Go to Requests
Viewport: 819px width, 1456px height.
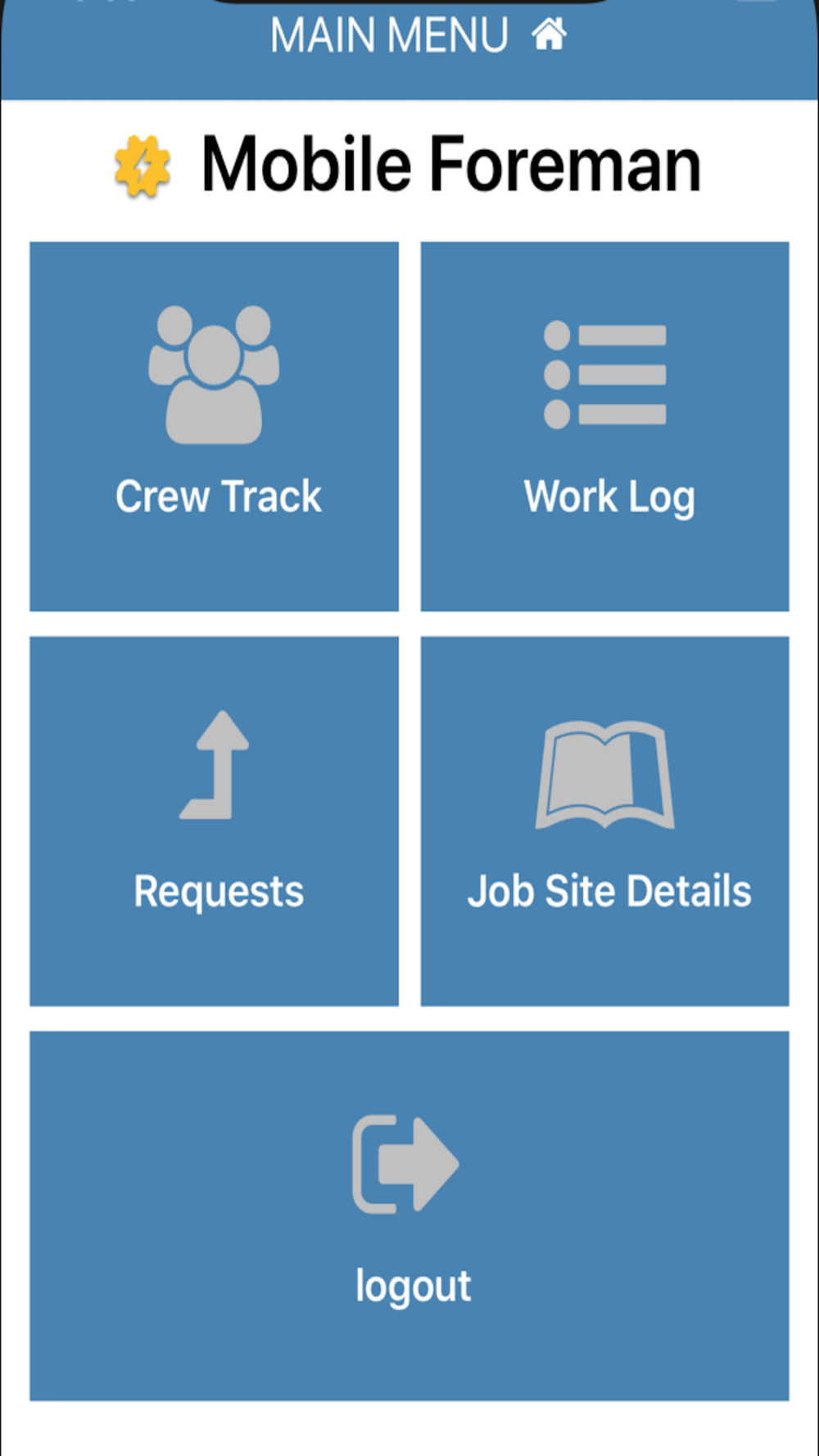(215, 821)
